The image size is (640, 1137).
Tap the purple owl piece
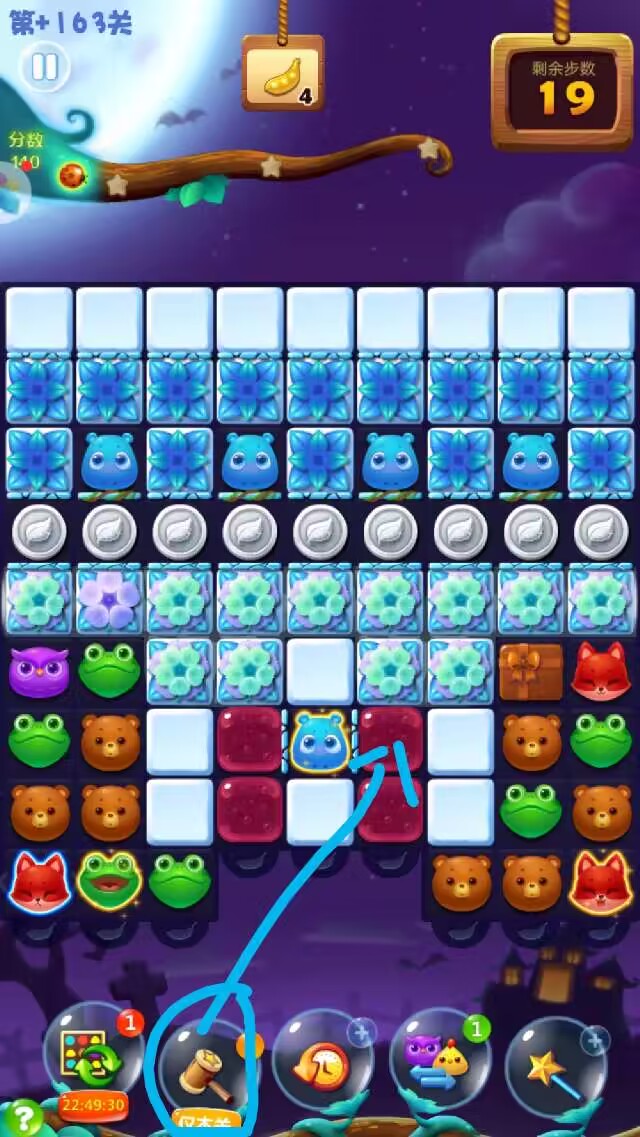click(39, 671)
